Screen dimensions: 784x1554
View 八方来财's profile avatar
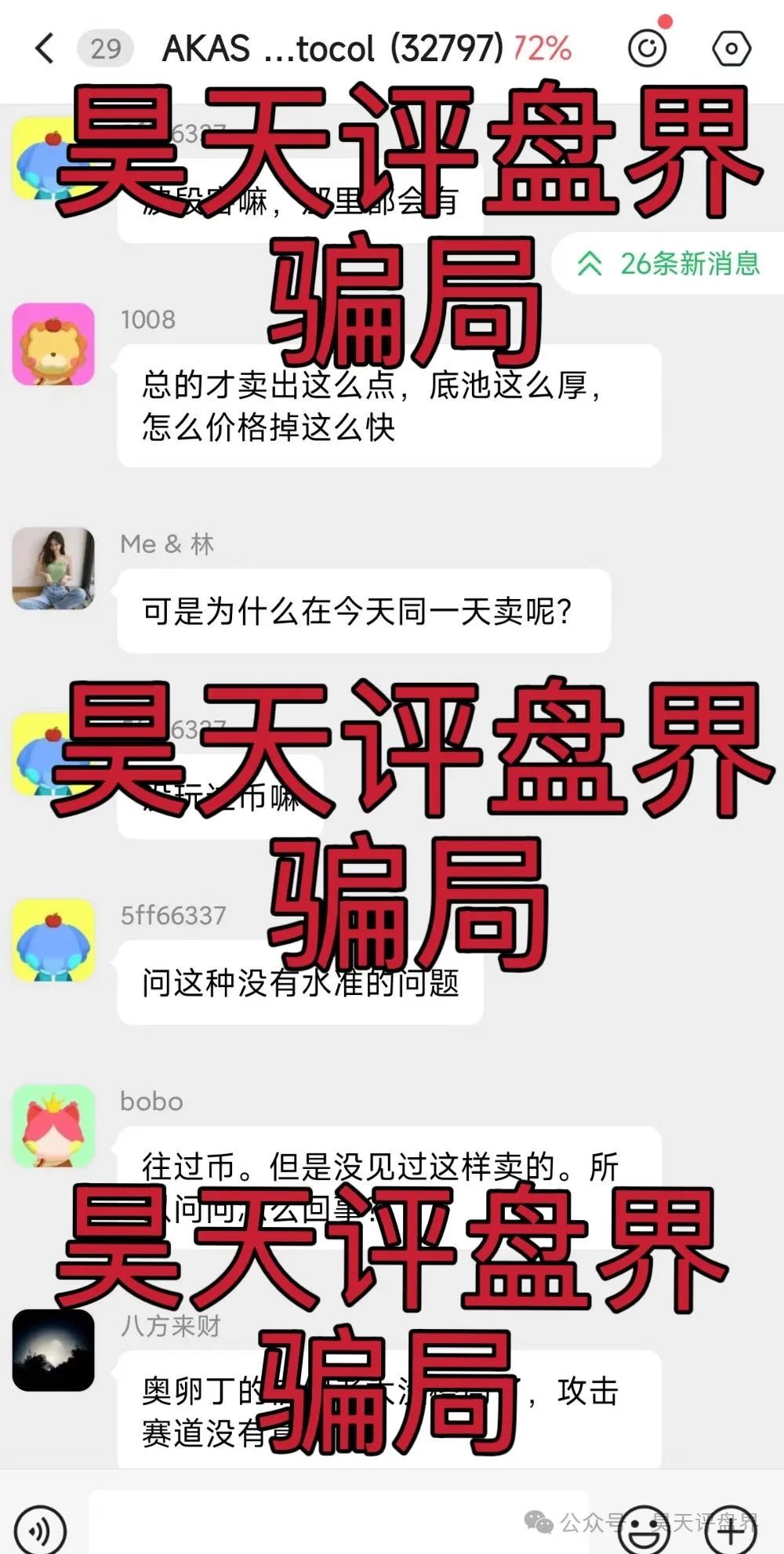tap(53, 1350)
